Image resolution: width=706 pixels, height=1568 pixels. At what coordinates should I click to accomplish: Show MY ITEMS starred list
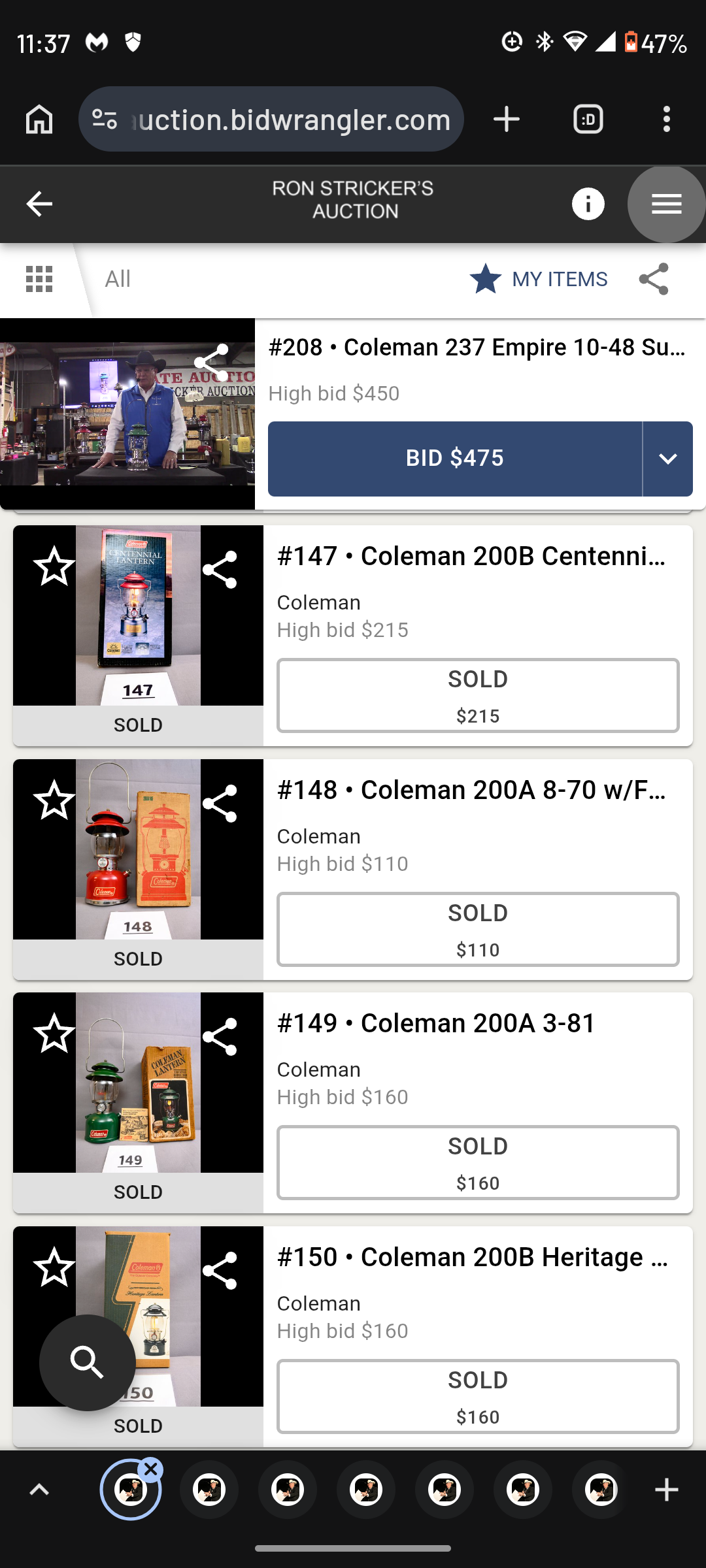tap(539, 279)
